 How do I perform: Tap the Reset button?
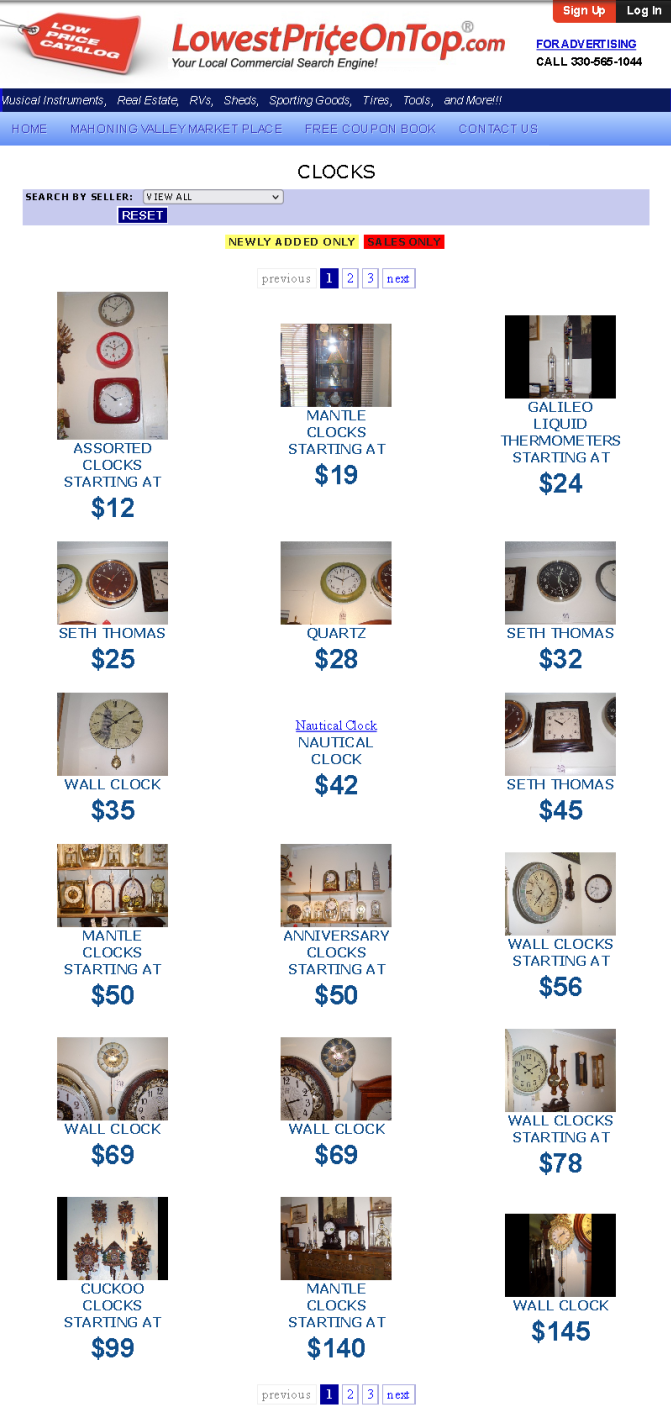[142, 215]
